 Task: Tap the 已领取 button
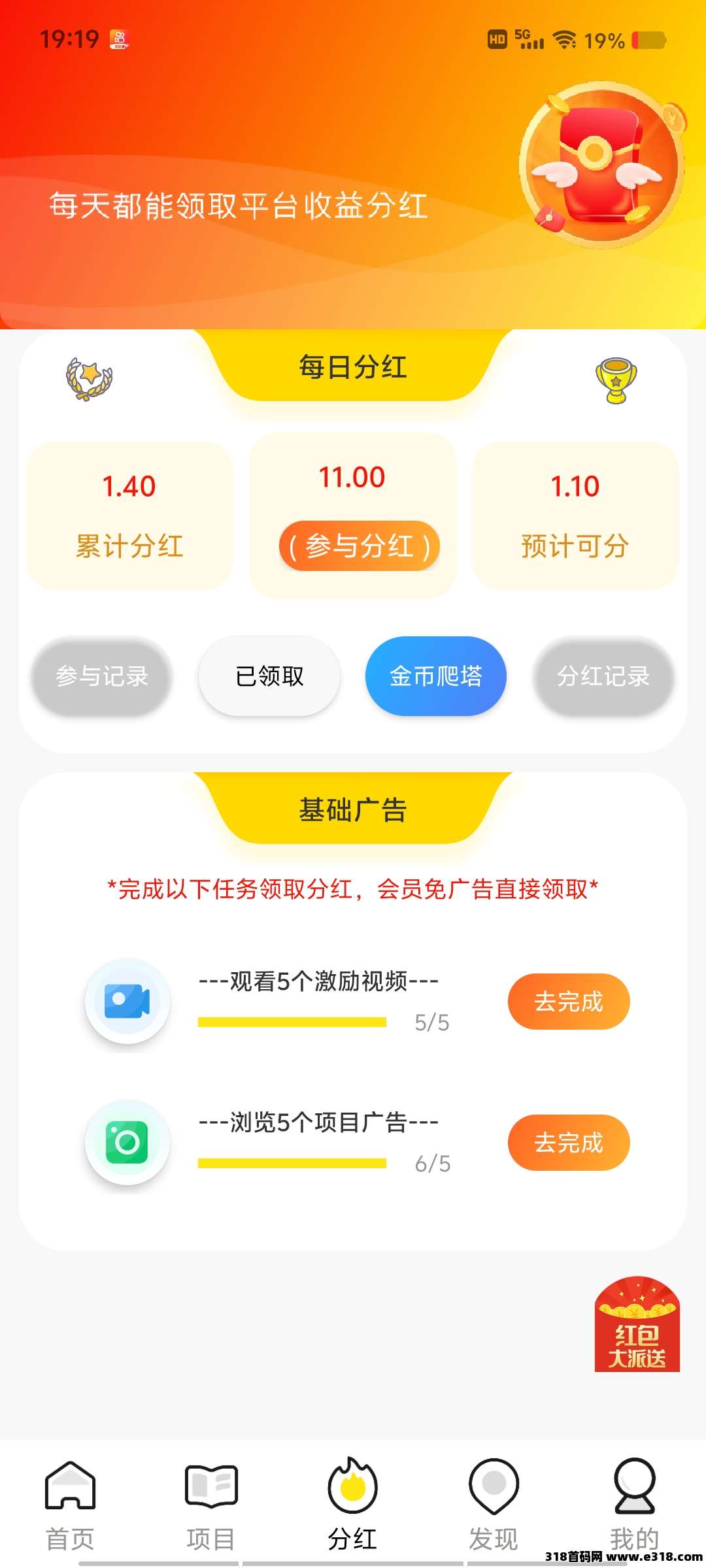click(x=269, y=676)
